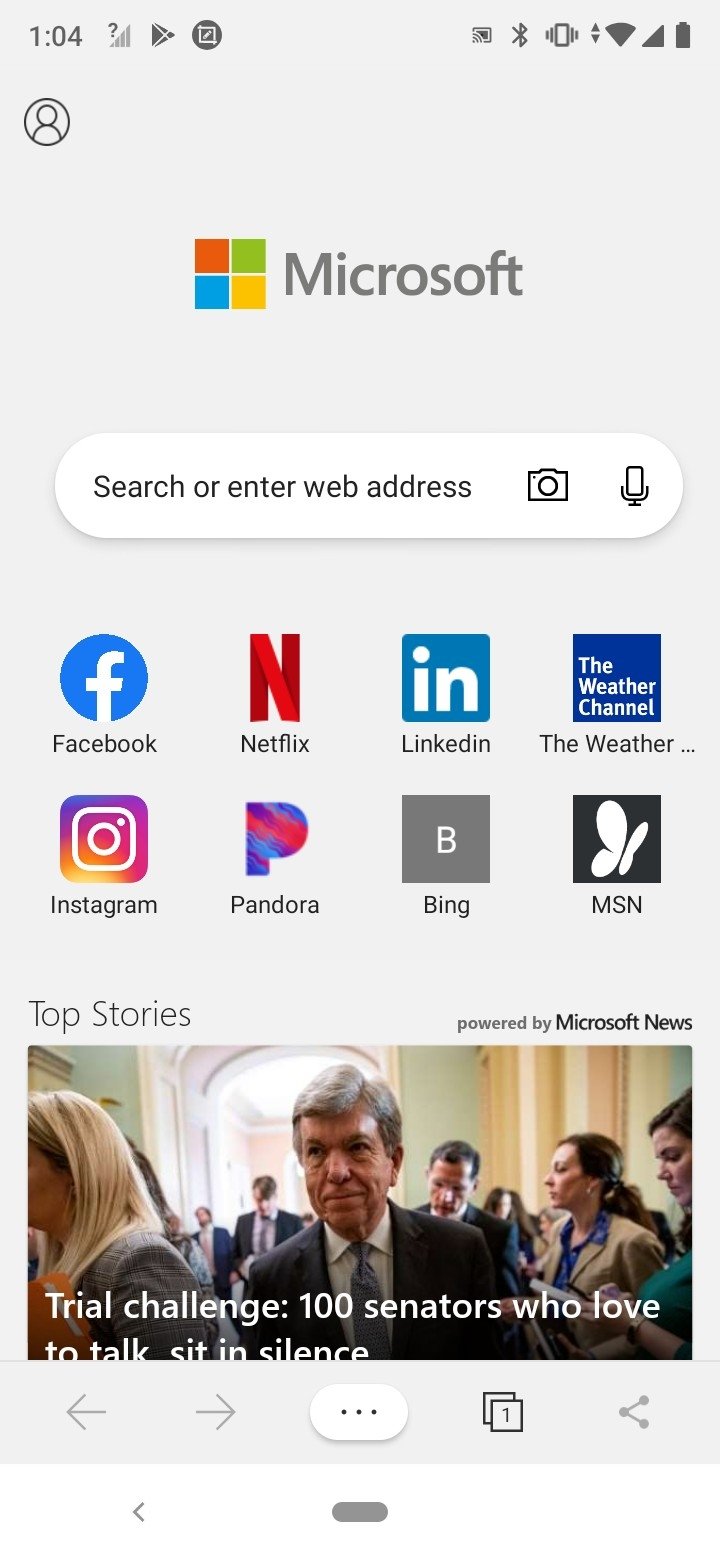Open the account profile icon
Viewport: 720px width, 1560px height.
coord(47,122)
